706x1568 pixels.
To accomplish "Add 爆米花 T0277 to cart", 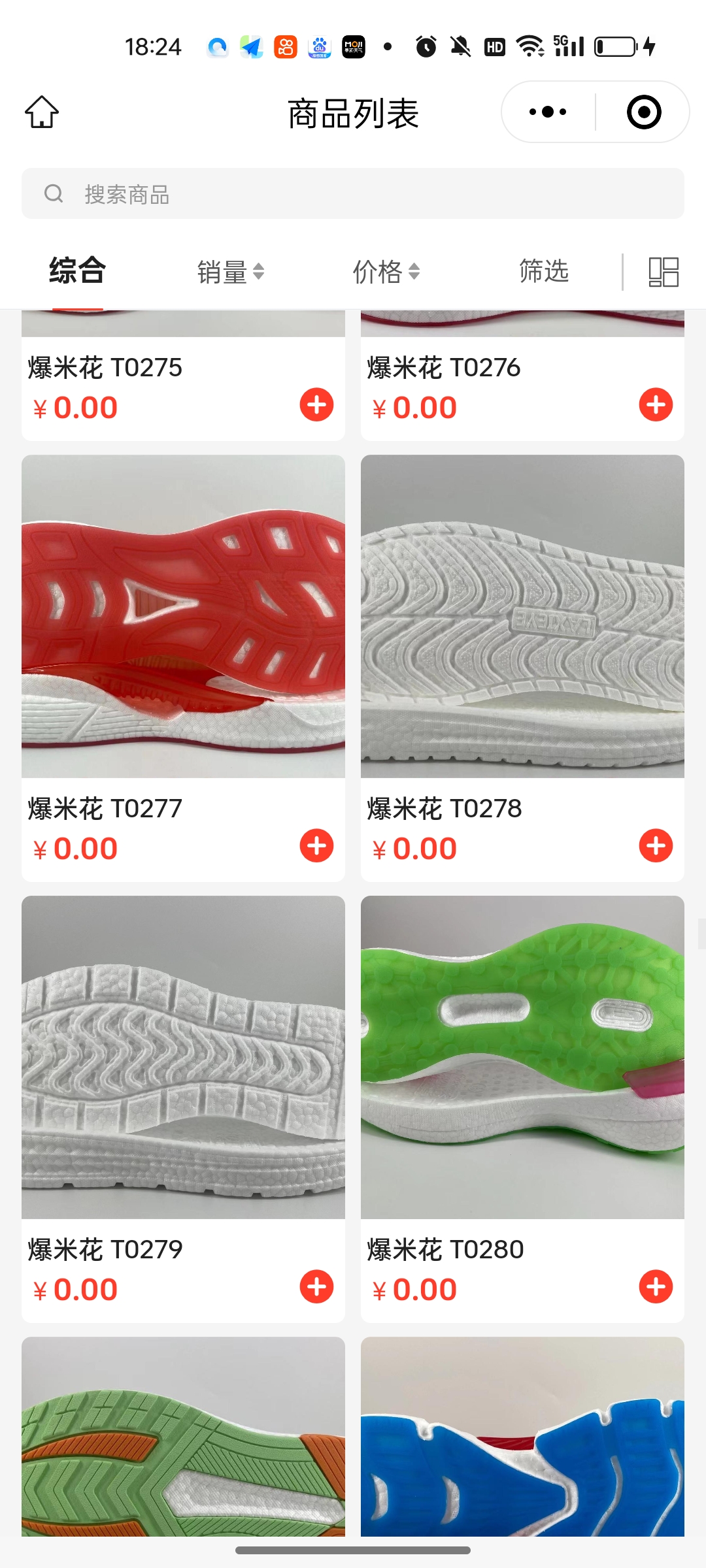I will [316, 846].
